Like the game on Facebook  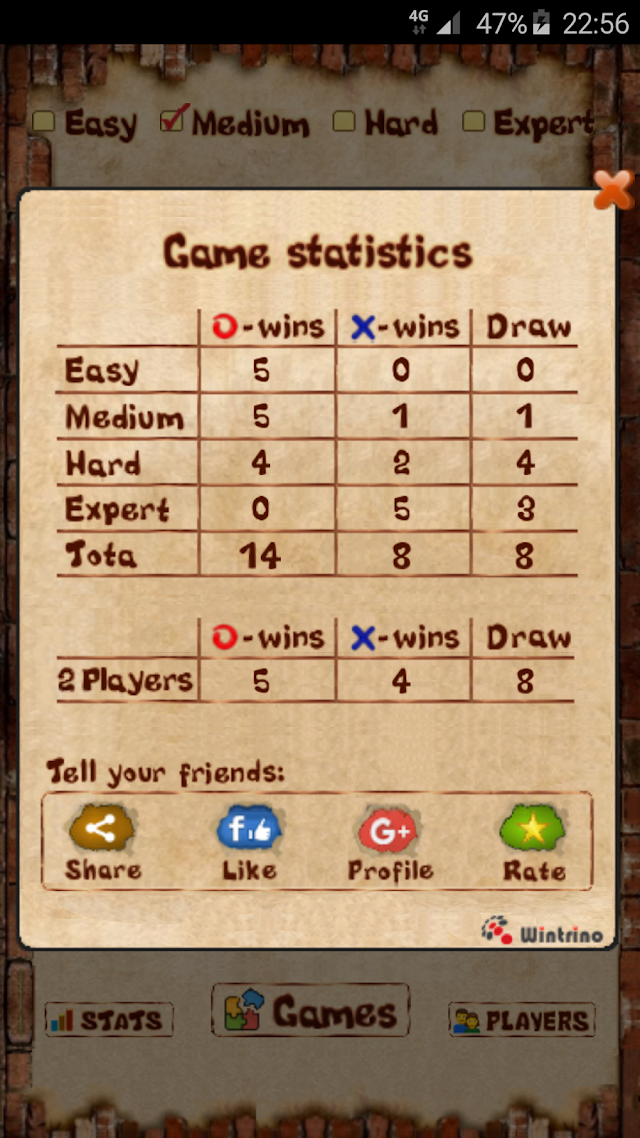pos(249,842)
